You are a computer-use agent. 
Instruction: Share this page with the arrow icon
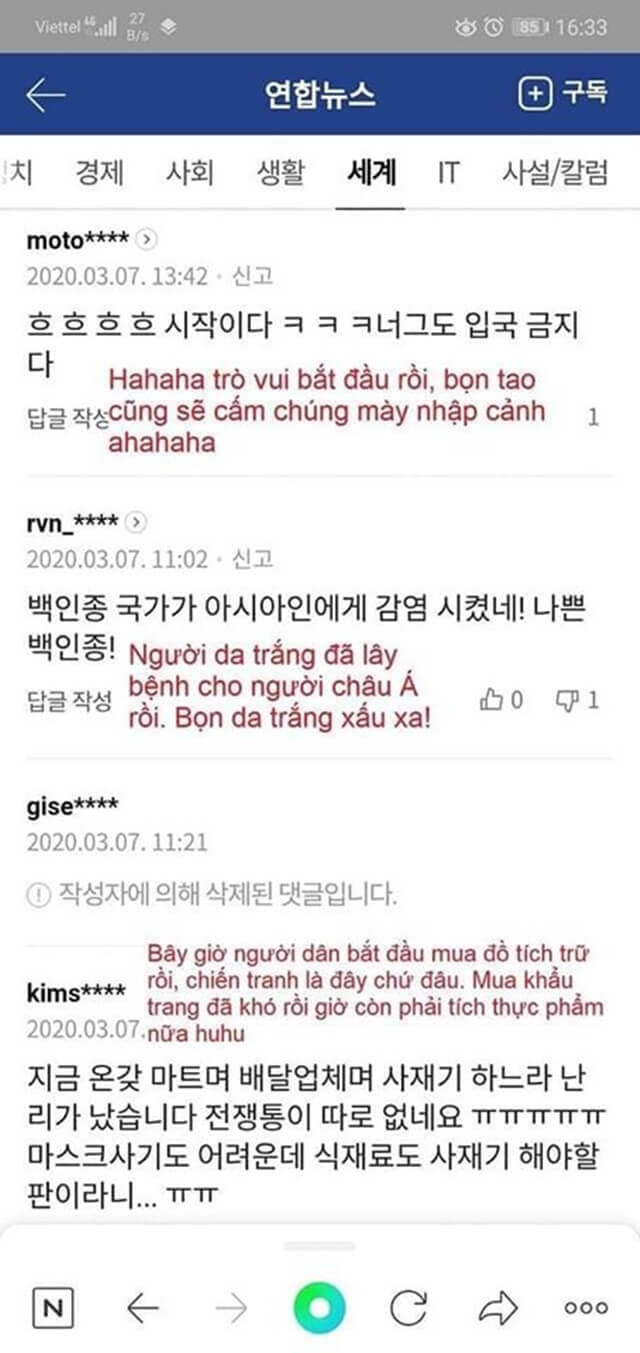(499, 1307)
